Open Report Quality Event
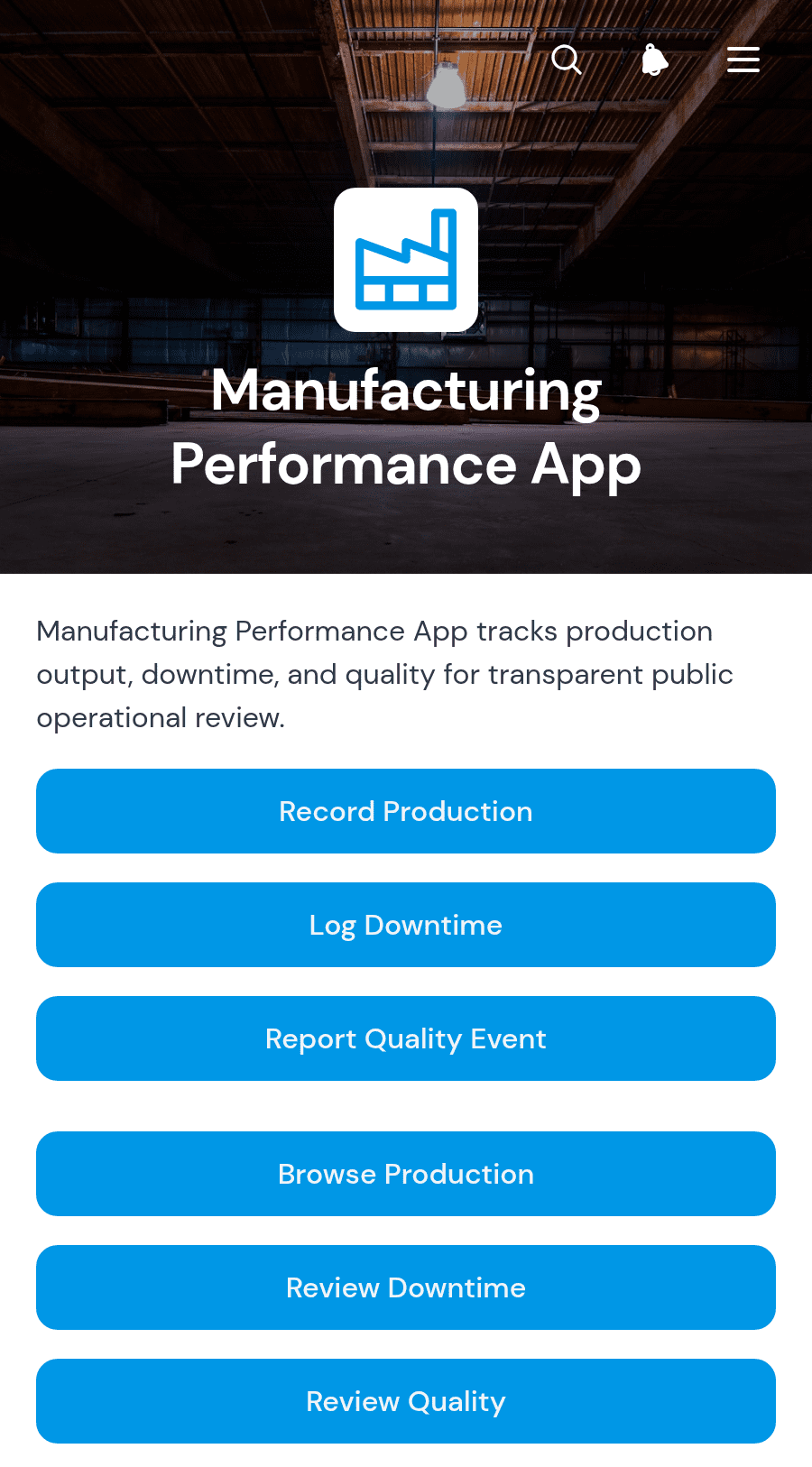 tap(406, 1038)
